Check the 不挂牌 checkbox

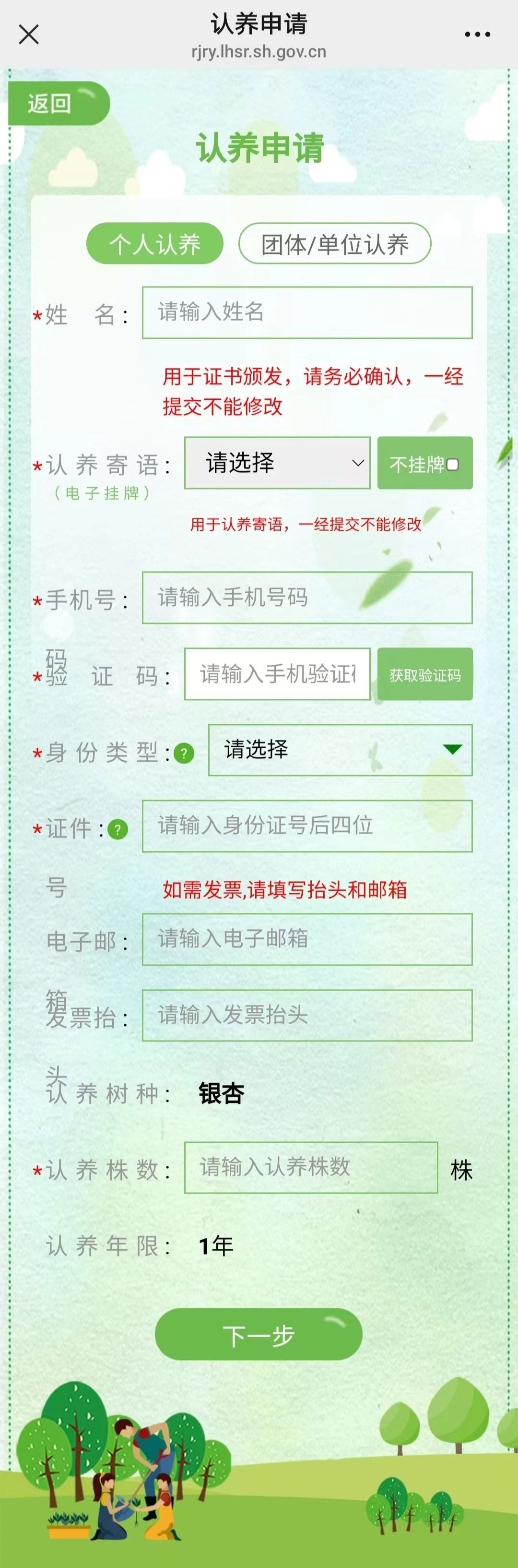pyautogui.click(x=452, y=465)
